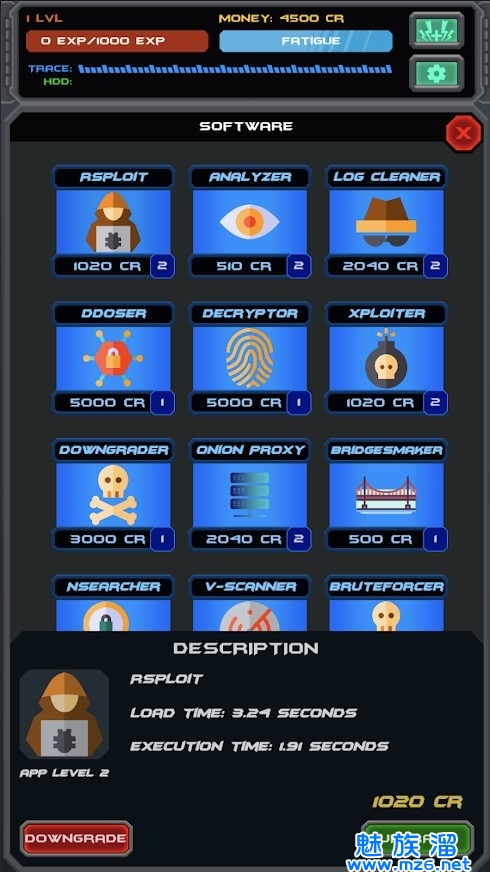Tap the green energy boost button
Image resolution: width=490 pixels, height=872 pixels.
point(436,29)
